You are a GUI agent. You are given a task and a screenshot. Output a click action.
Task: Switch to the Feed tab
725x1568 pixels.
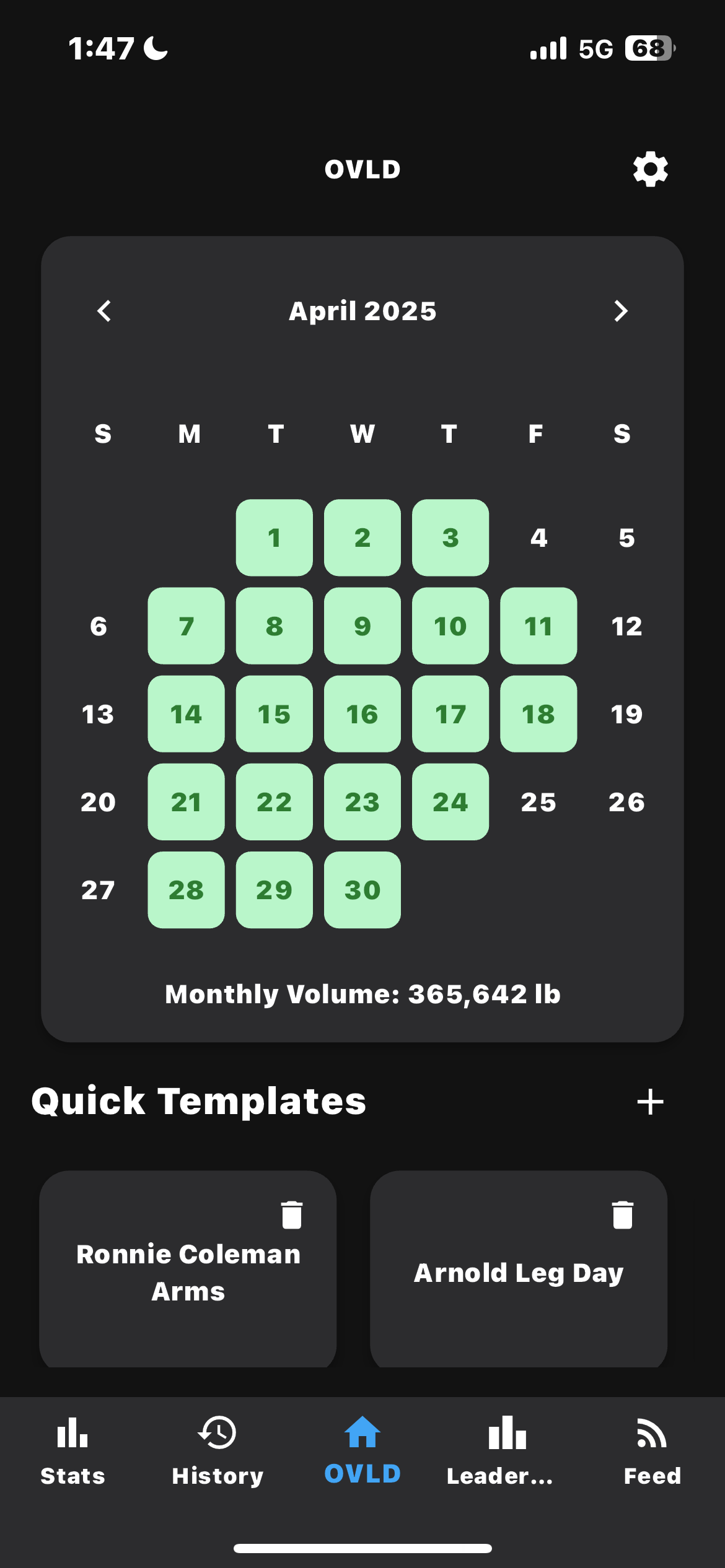tap(652, 1450)
